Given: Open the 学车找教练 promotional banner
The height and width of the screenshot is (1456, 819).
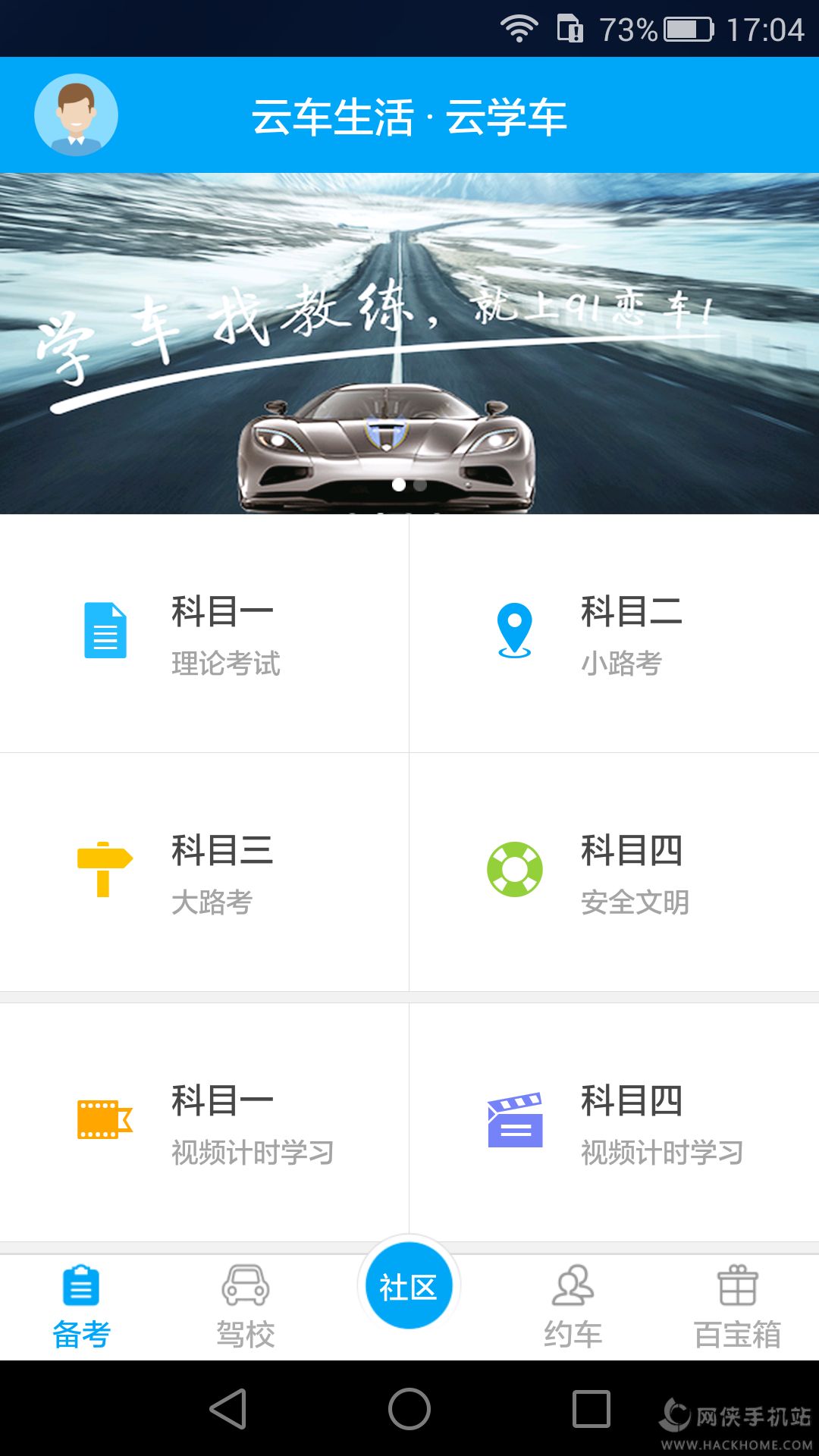Looking at the screenshot, I should click(x=409, y=343).
